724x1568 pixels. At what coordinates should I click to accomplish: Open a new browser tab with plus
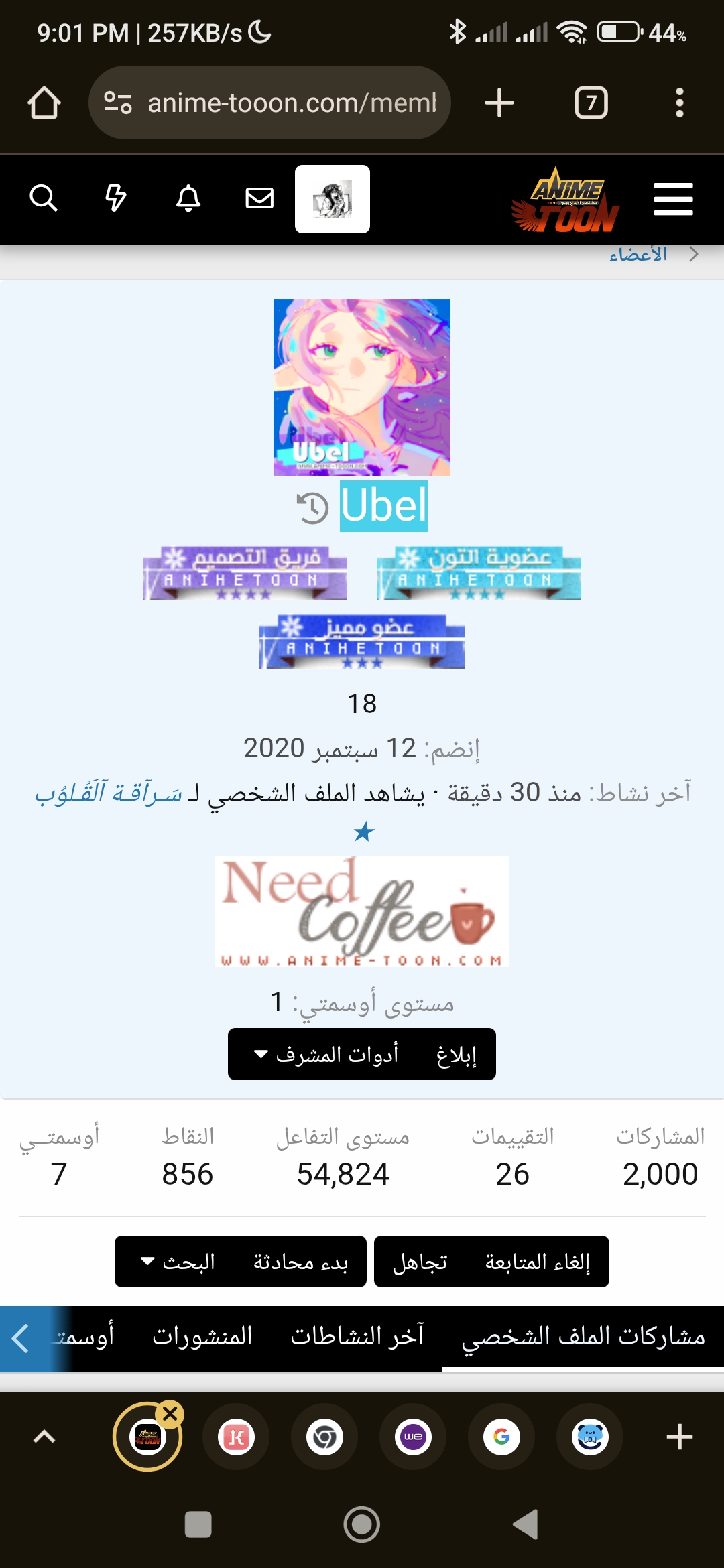pos(499,103)
